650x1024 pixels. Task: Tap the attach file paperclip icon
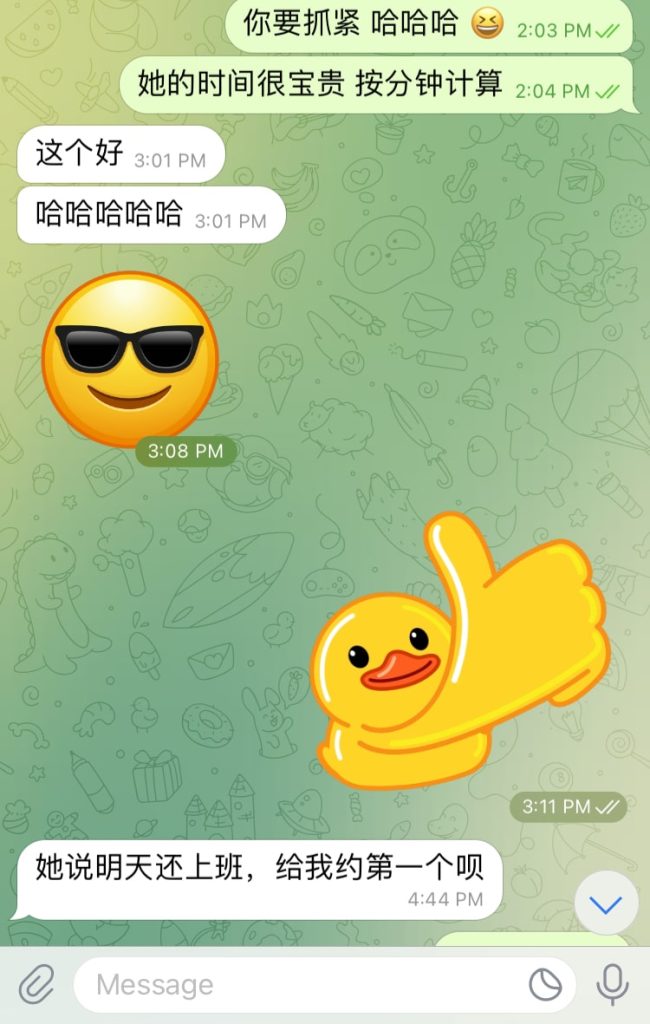tap(36, 985)
